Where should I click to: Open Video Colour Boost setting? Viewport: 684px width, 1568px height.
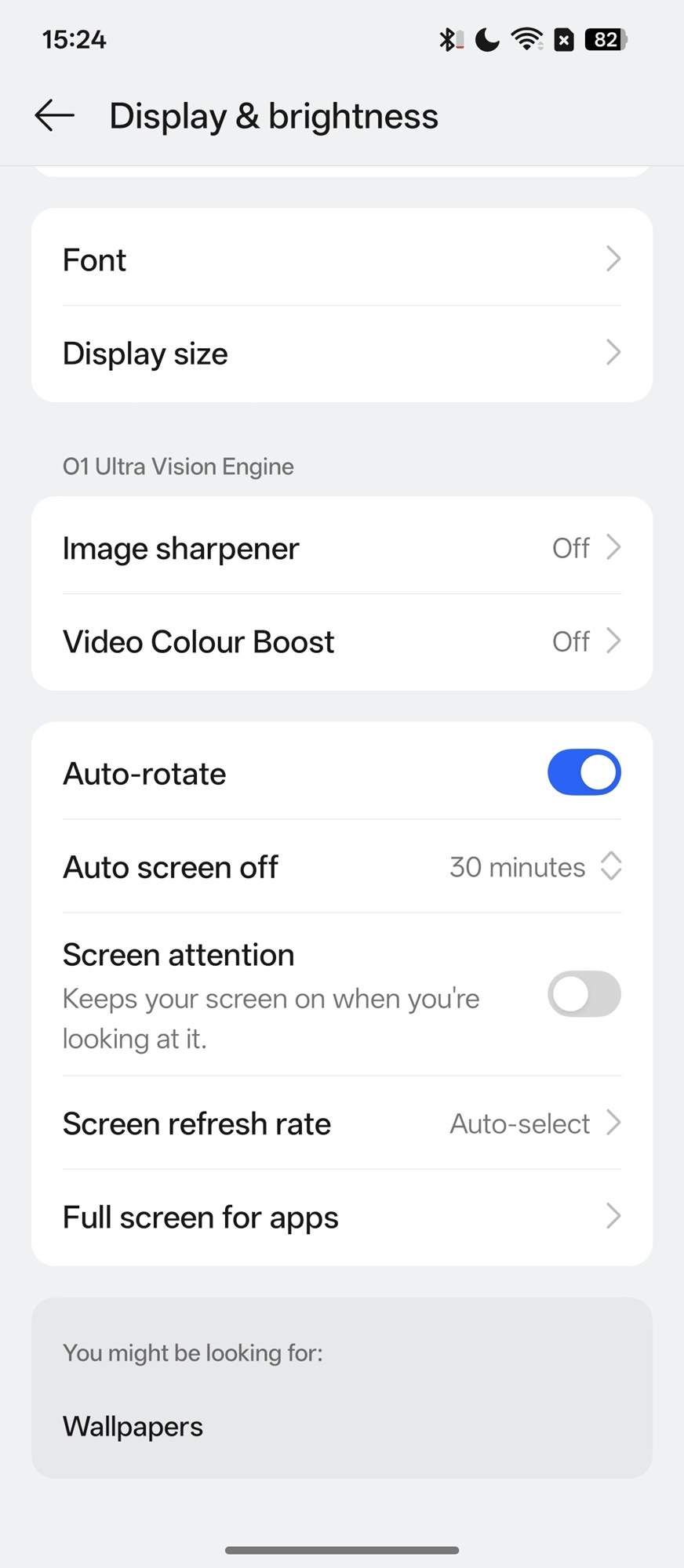(x=341, y=641)
